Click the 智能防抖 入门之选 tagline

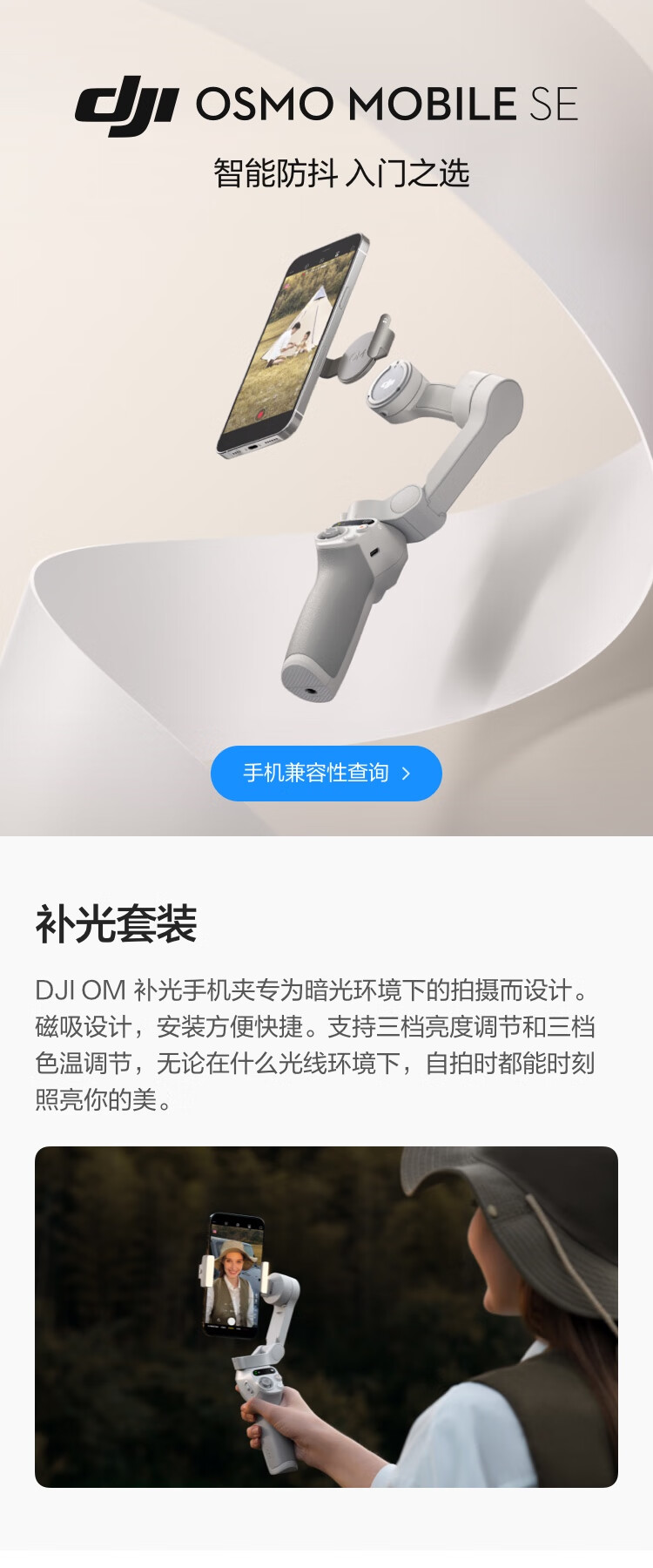pos(326,172)
